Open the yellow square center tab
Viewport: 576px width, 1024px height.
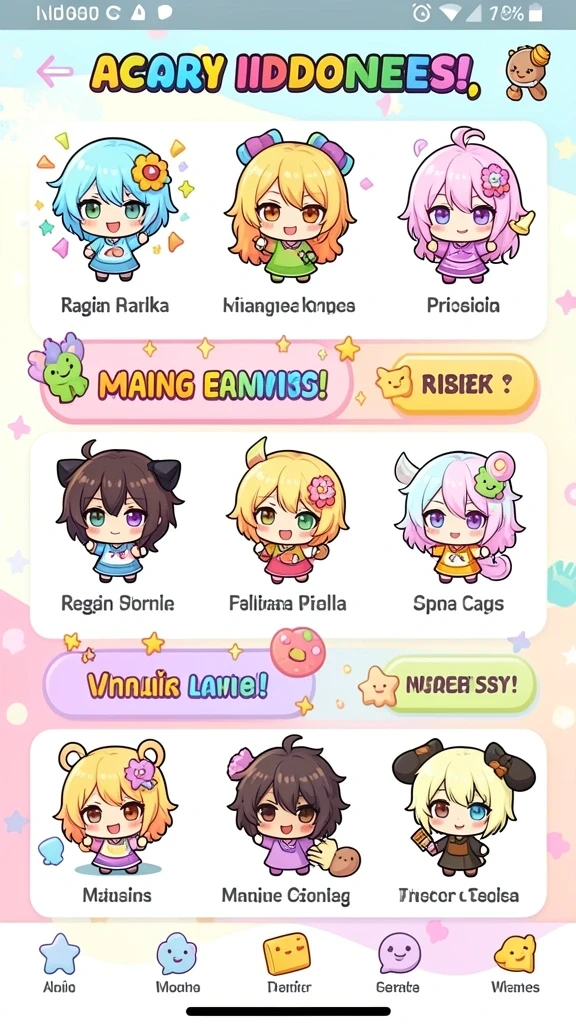click(288, 963)
